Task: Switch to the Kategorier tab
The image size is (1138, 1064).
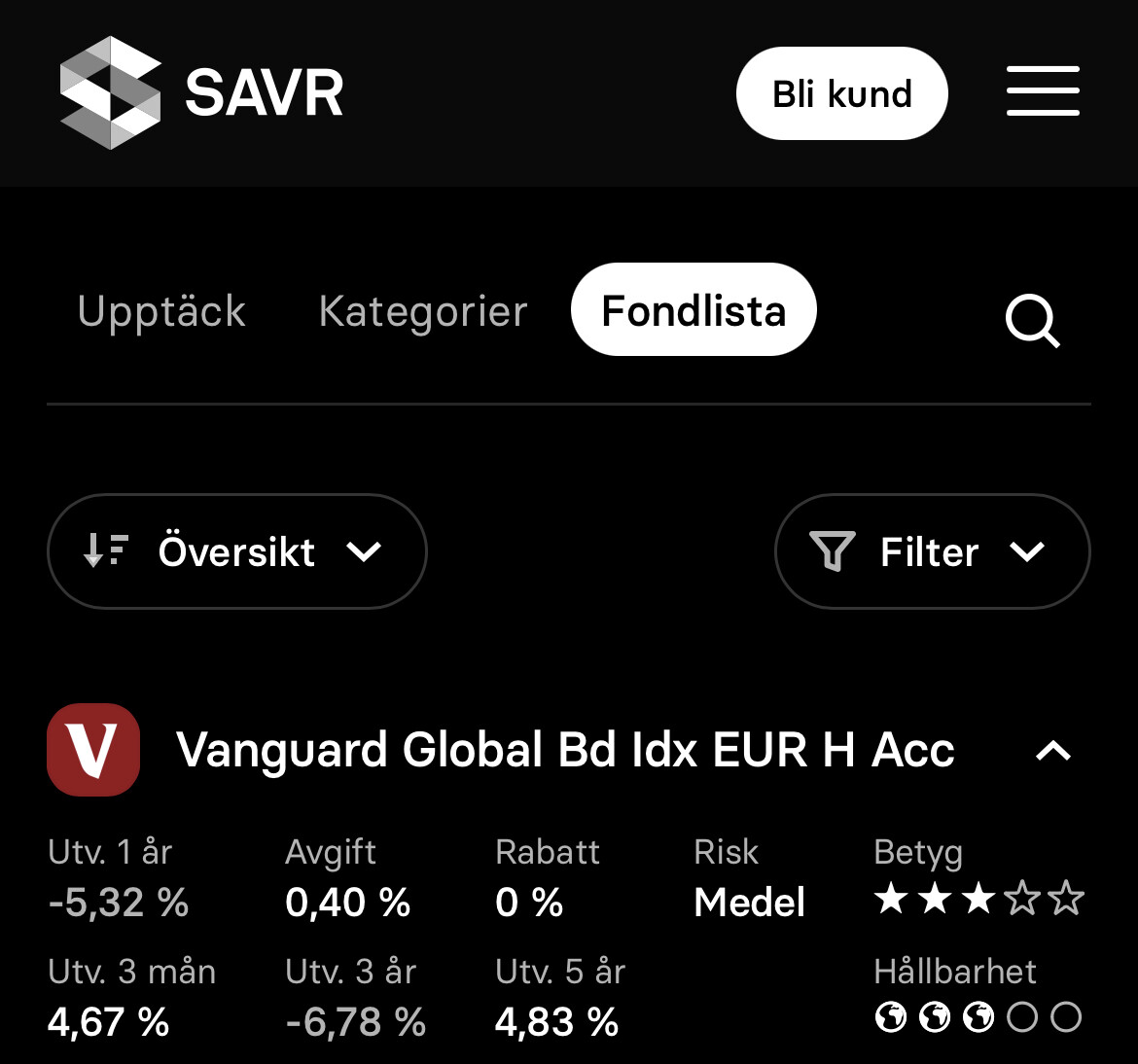Action: pyautogui.click(x=423, y=311)
